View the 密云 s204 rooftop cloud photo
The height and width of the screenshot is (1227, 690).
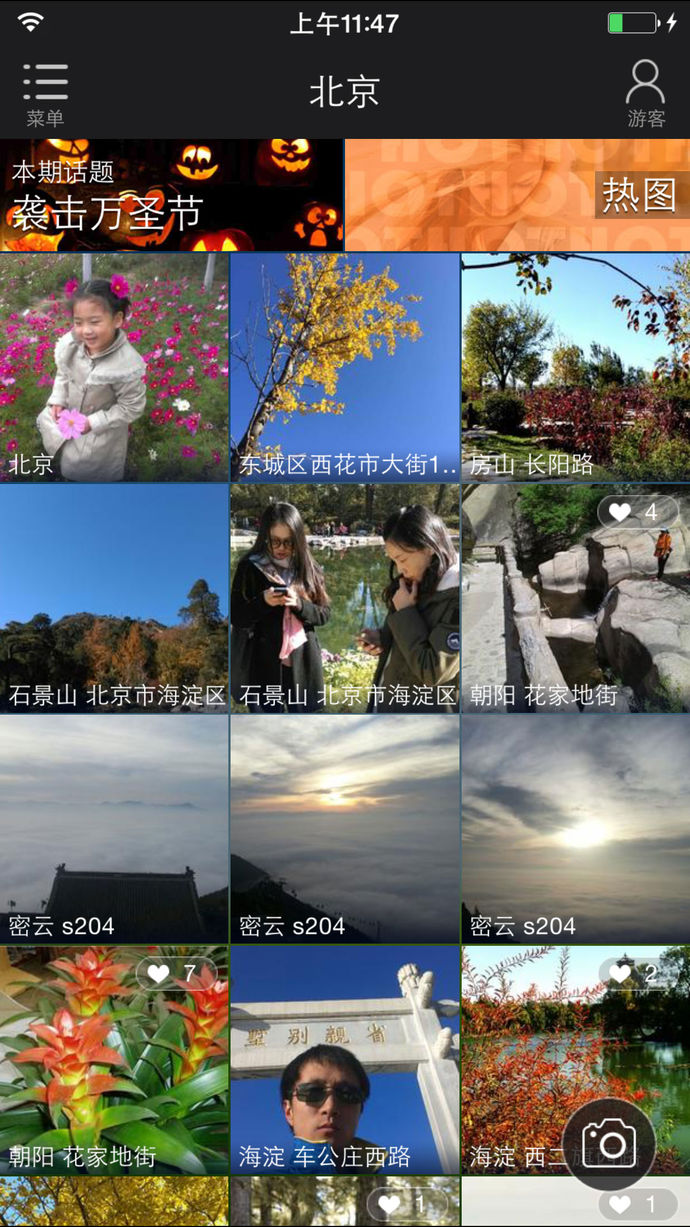click(114, 829)
